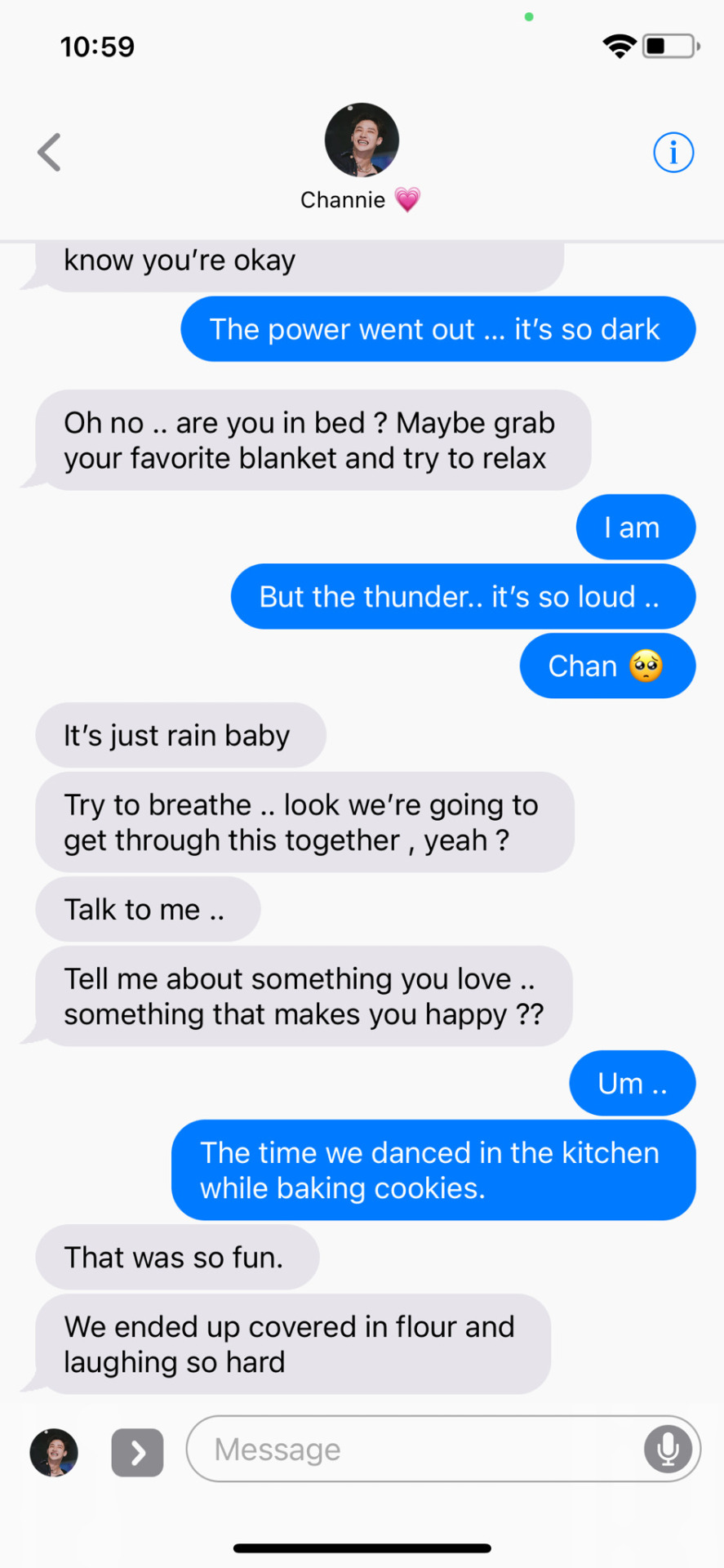Open the conversation info button
The width and height of the screenshot is (724, 1568).
pos(673,153)
